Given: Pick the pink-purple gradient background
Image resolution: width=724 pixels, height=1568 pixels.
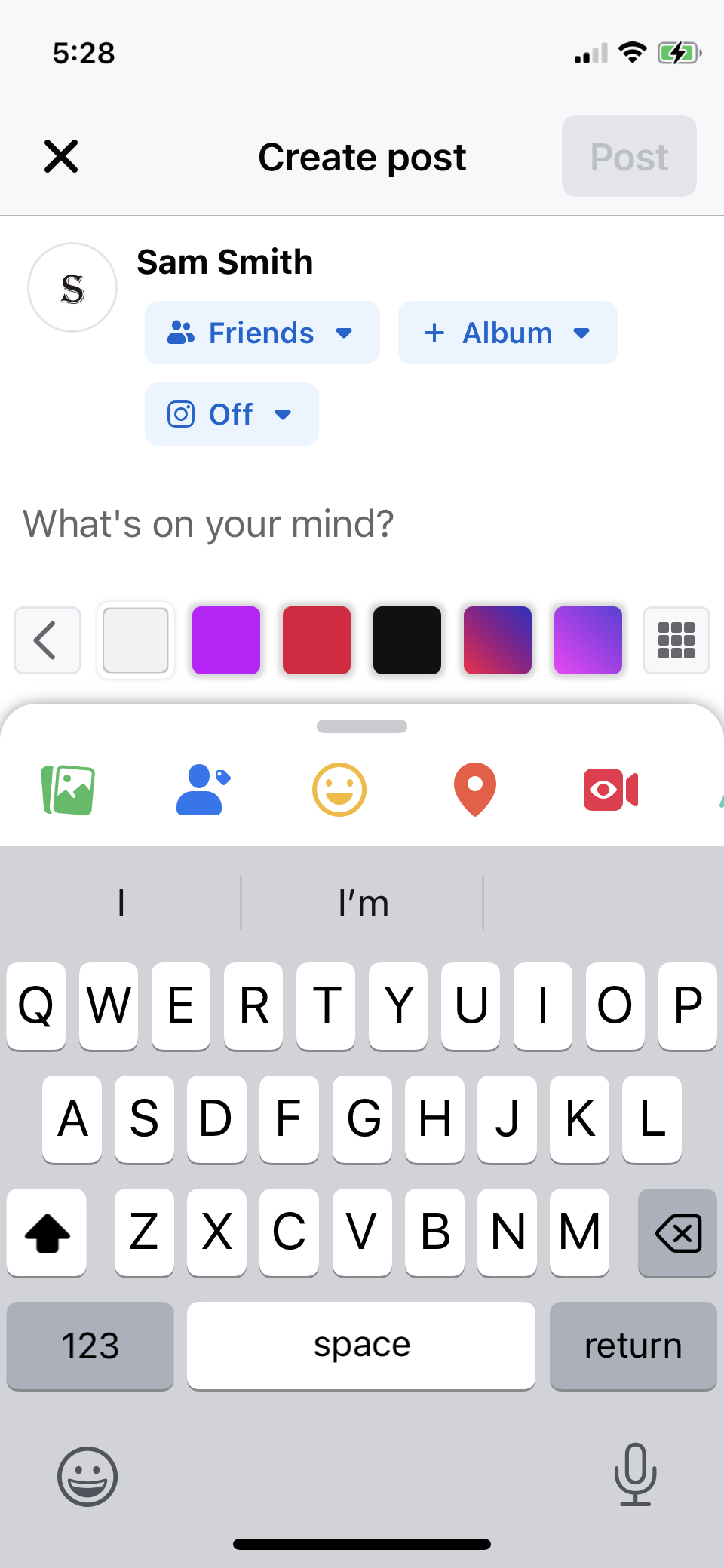Looking at the screenshot, I should 588,640.
